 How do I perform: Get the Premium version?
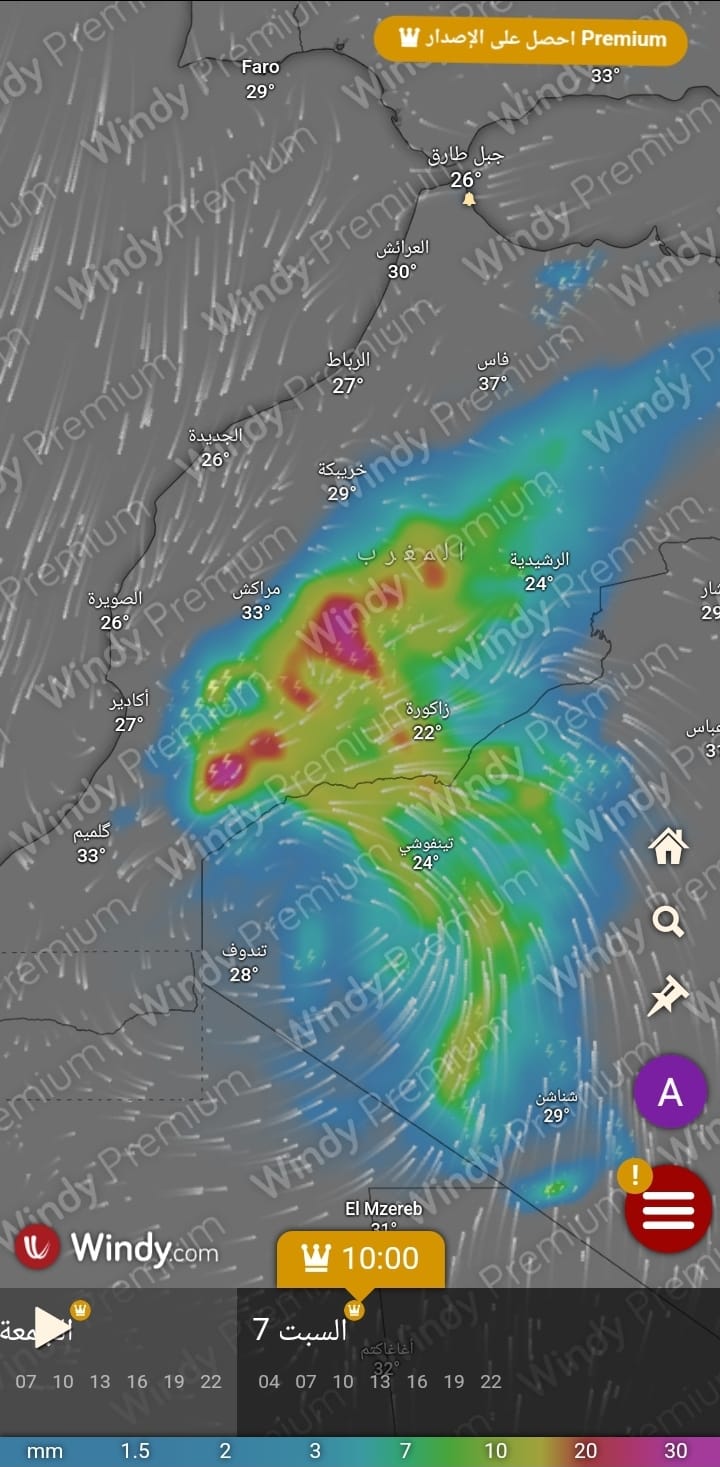coord(531,39)
